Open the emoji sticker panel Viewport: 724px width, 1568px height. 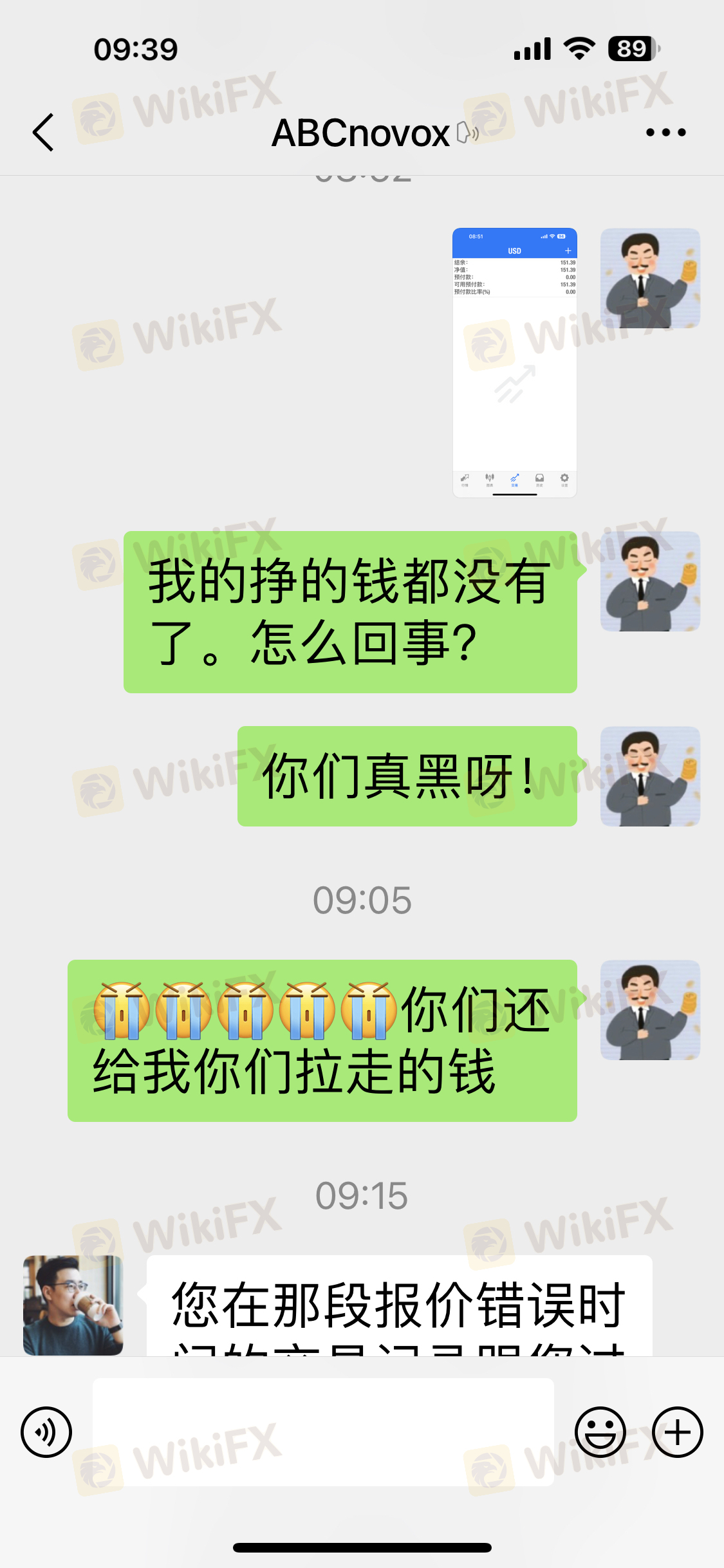[600, 1432]
